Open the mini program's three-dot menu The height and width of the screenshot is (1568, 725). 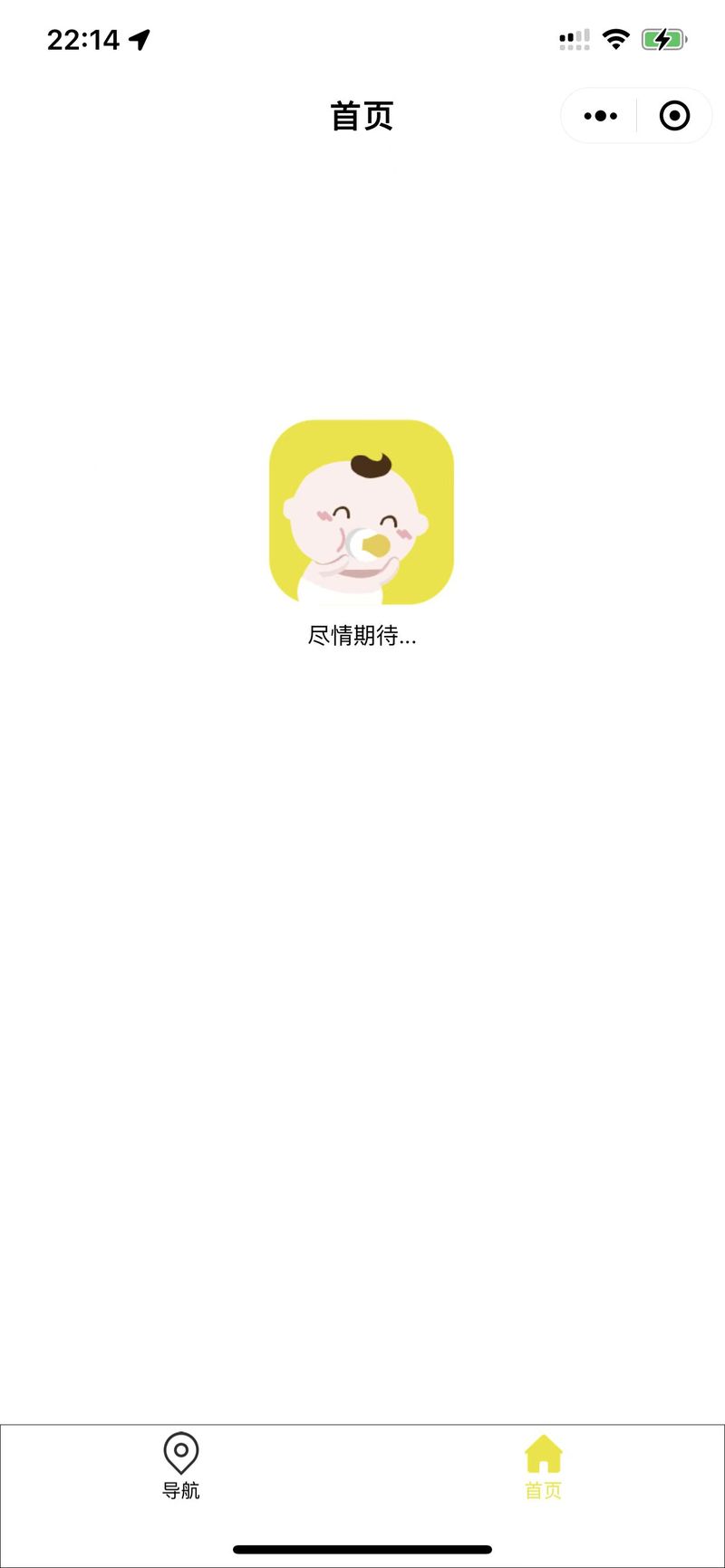pyautogui.click(x=600, y=116)
